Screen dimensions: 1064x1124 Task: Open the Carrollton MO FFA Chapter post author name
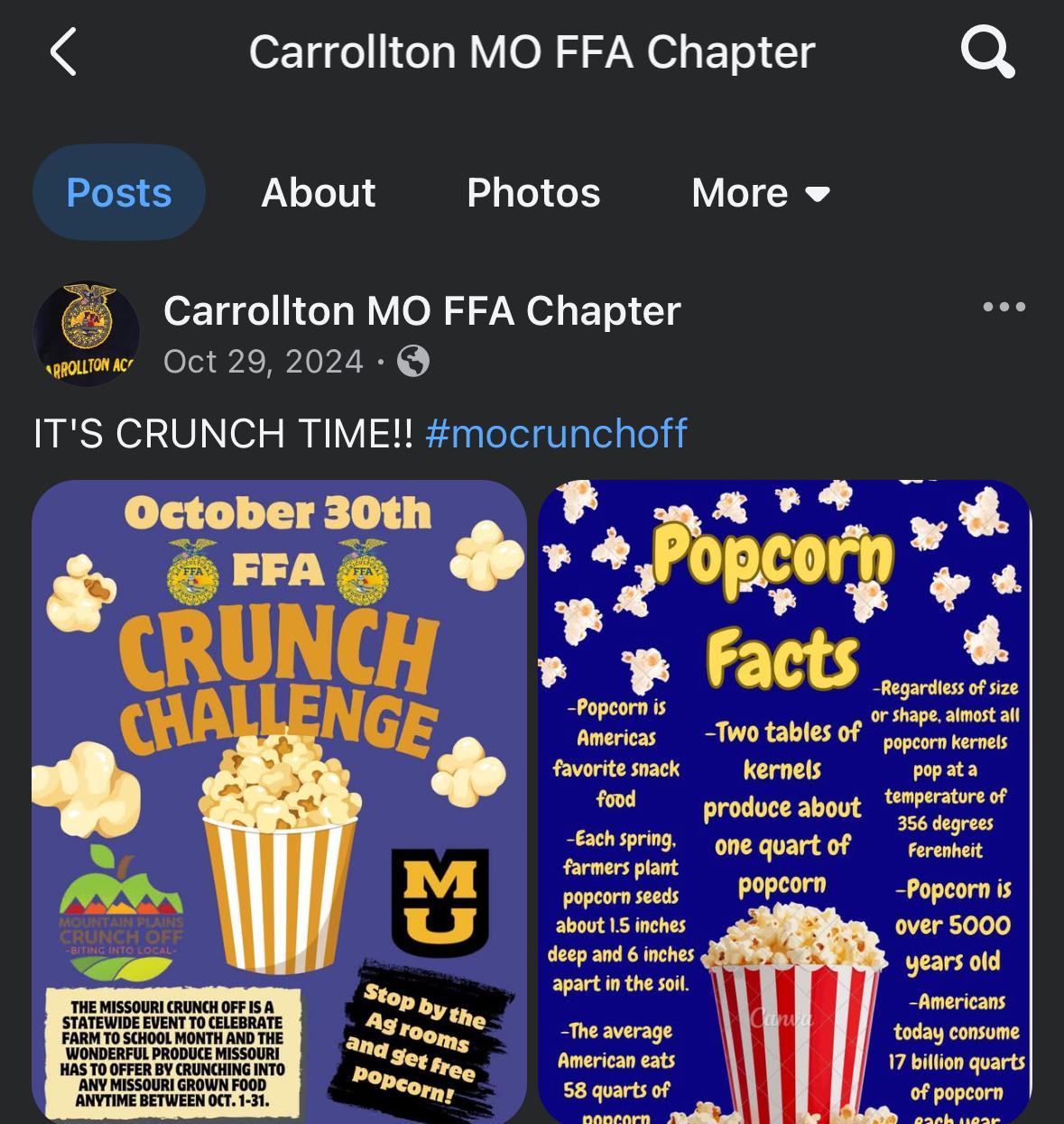pyautogui.click(x=421, y=311)
